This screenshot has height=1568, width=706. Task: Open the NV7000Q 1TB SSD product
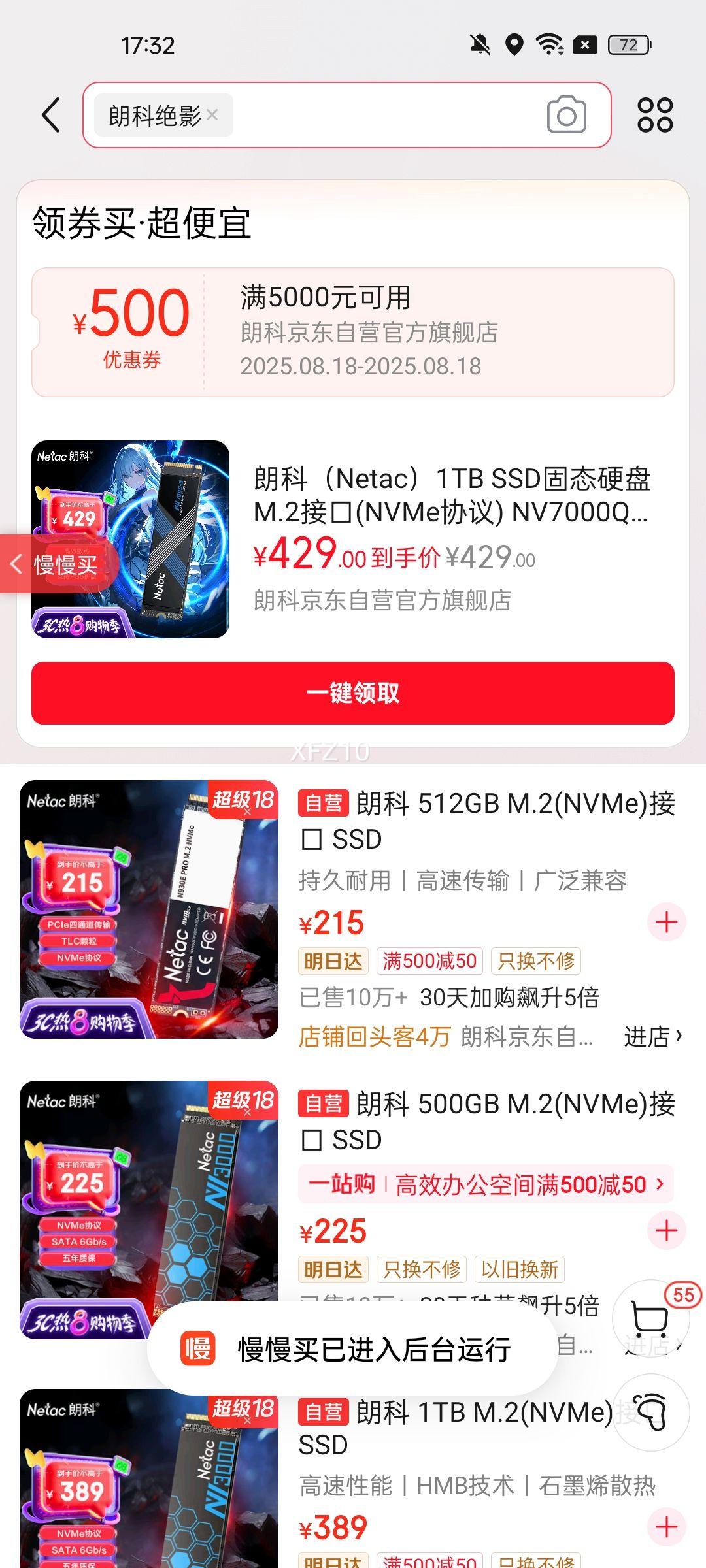coord(450,497)
